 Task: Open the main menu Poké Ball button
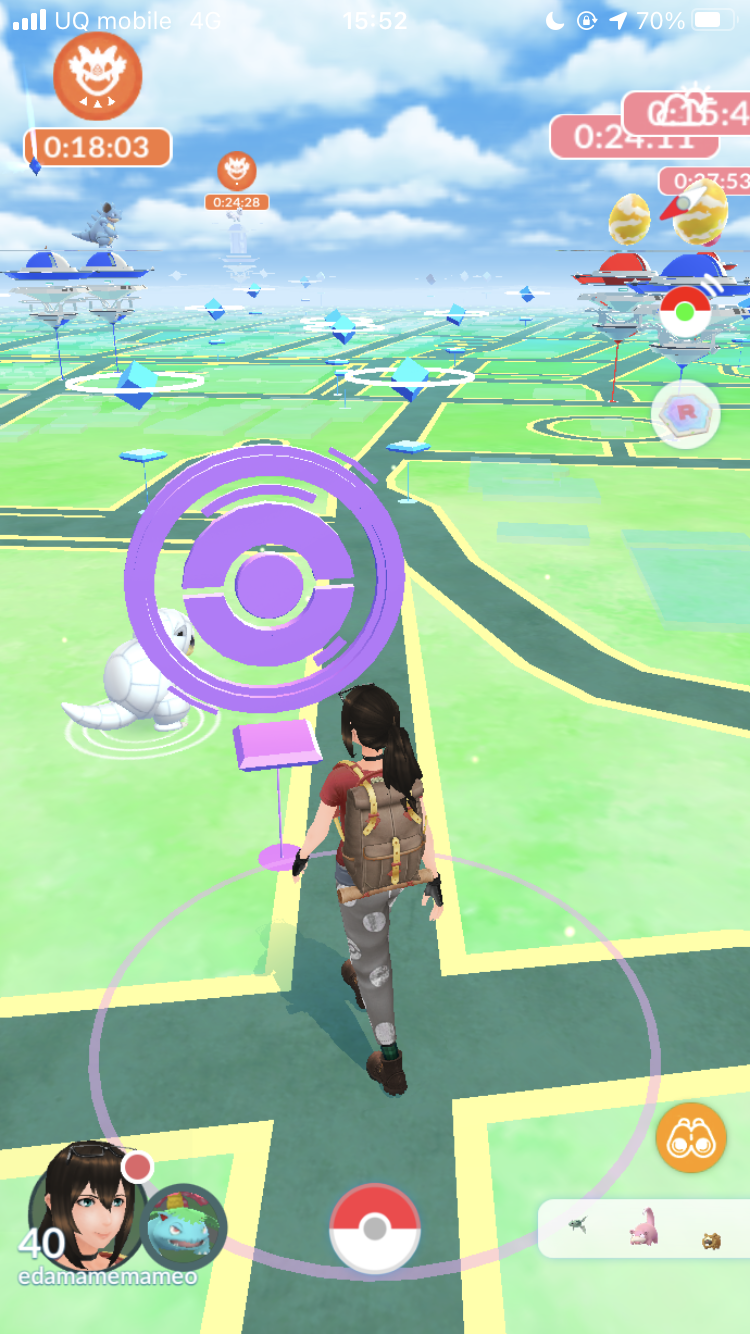click(x=374, y=1229)
